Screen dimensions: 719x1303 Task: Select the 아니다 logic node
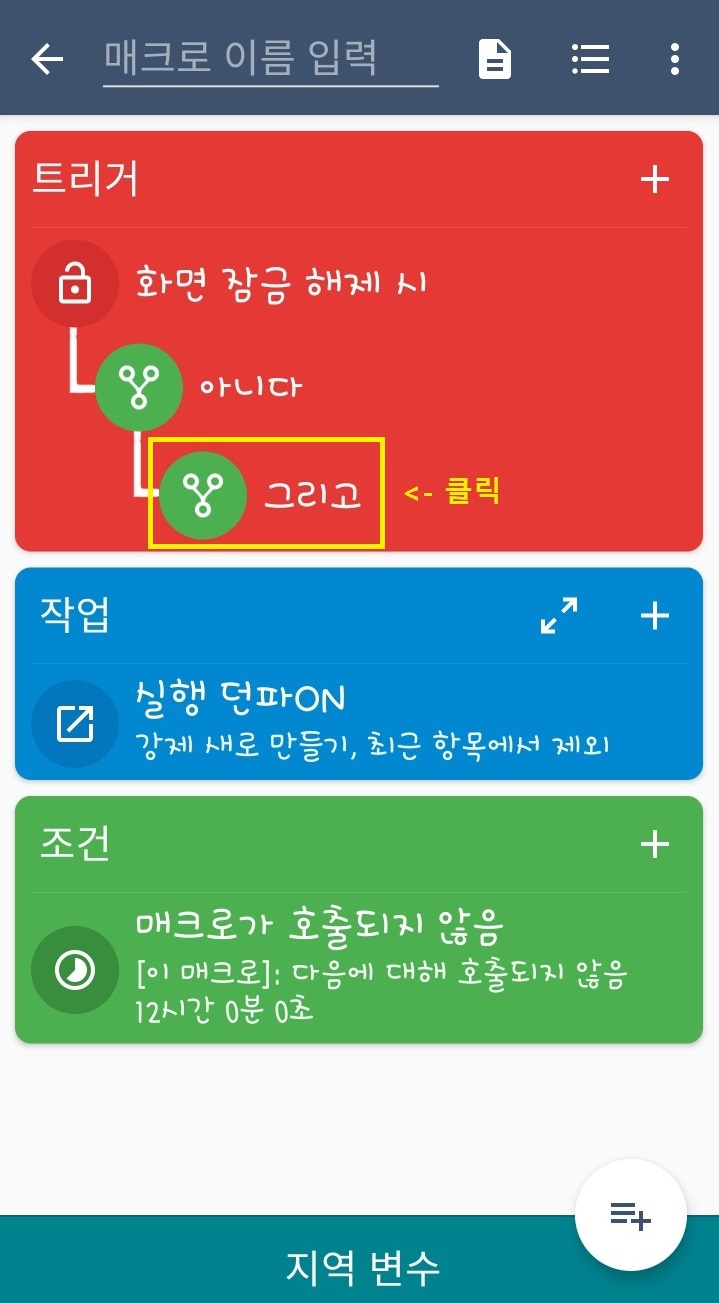[x=250, y=386]
